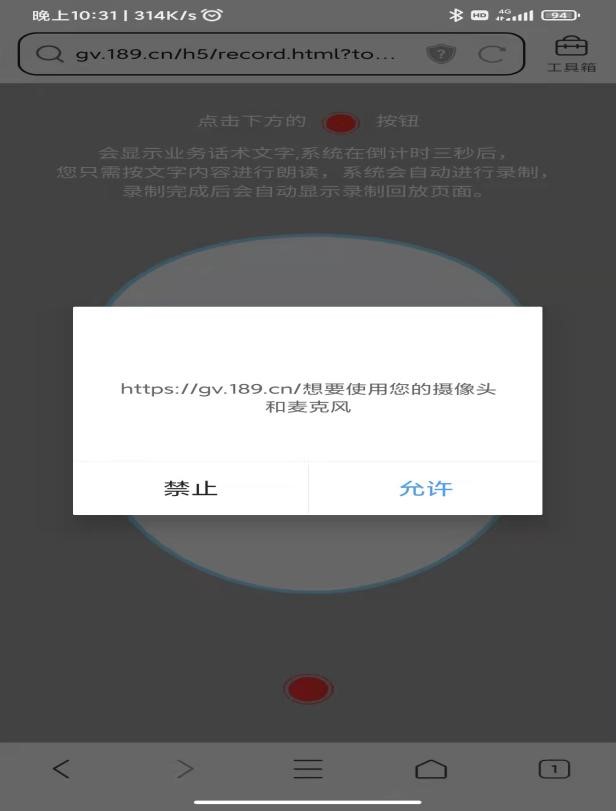Go to browser home page
The image size is (616, 811).
tap(430, 768)
